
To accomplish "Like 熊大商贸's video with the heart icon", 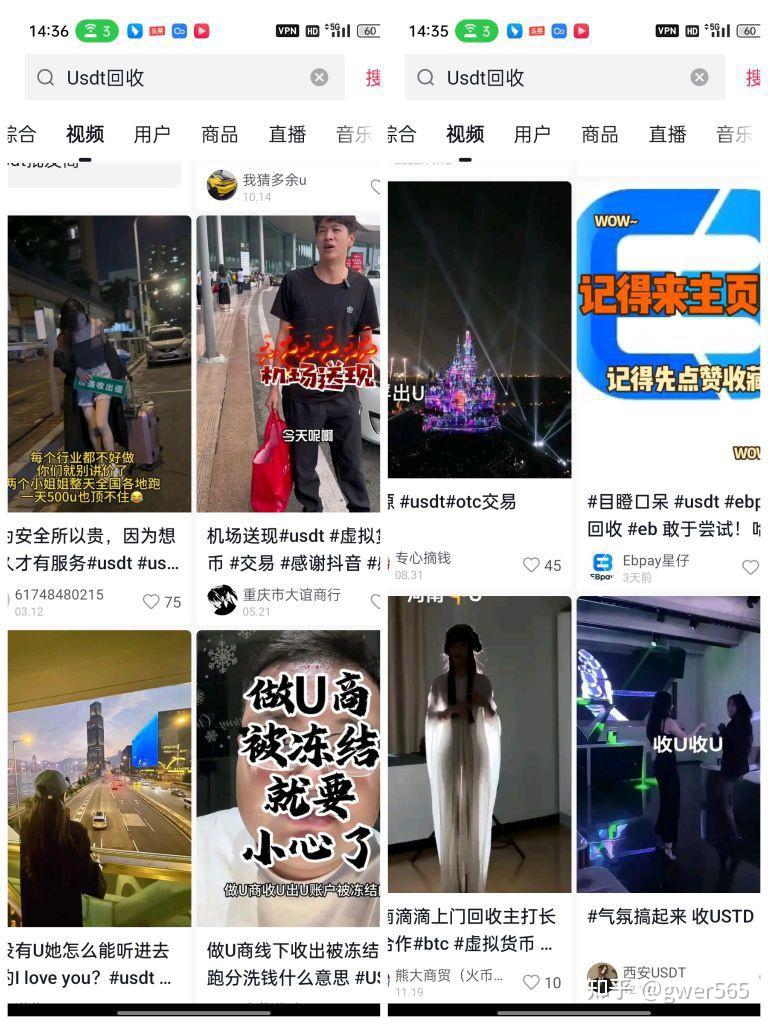I will [x=531, y=982].
